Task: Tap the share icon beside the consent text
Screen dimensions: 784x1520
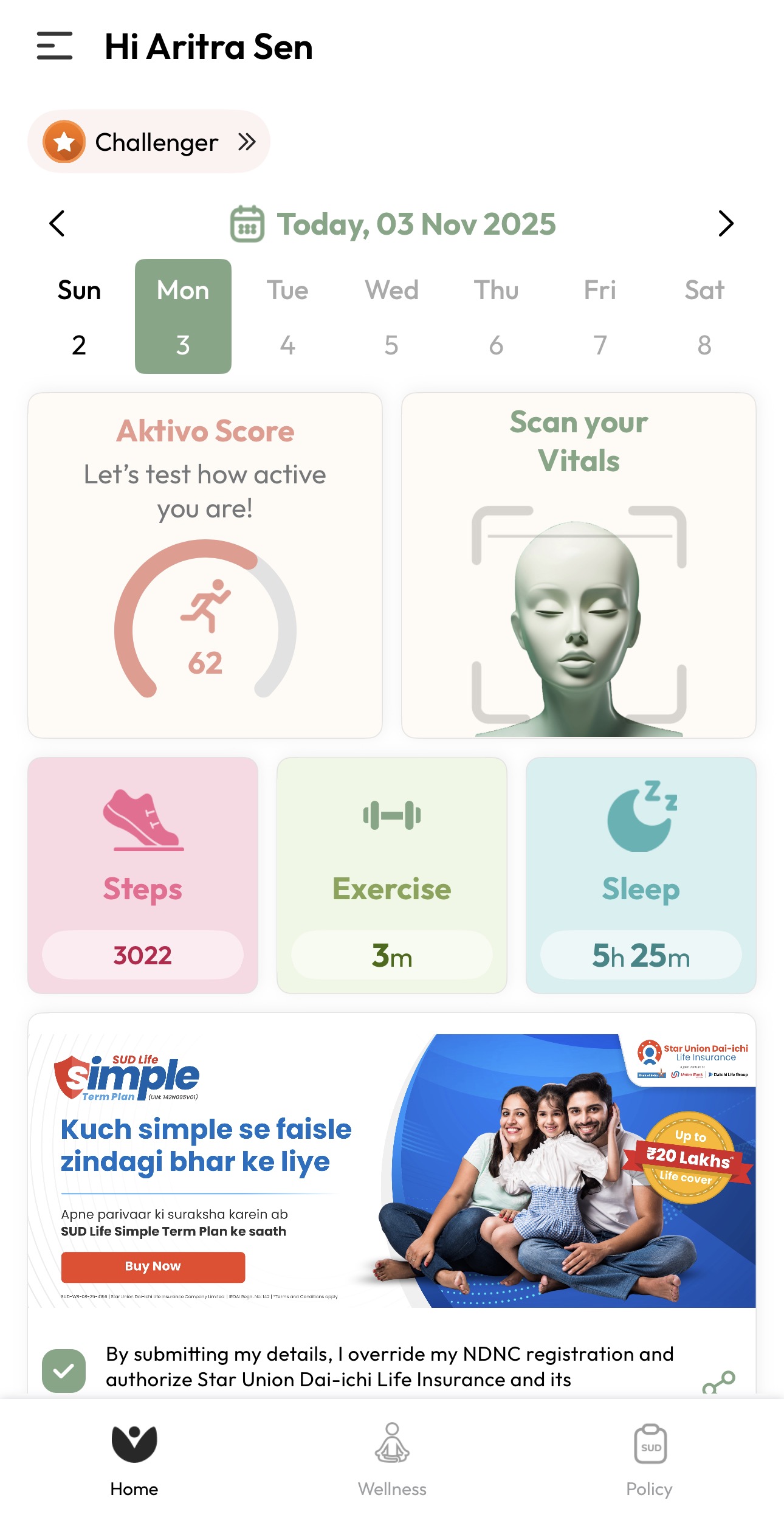Action: pos(718,1382)
